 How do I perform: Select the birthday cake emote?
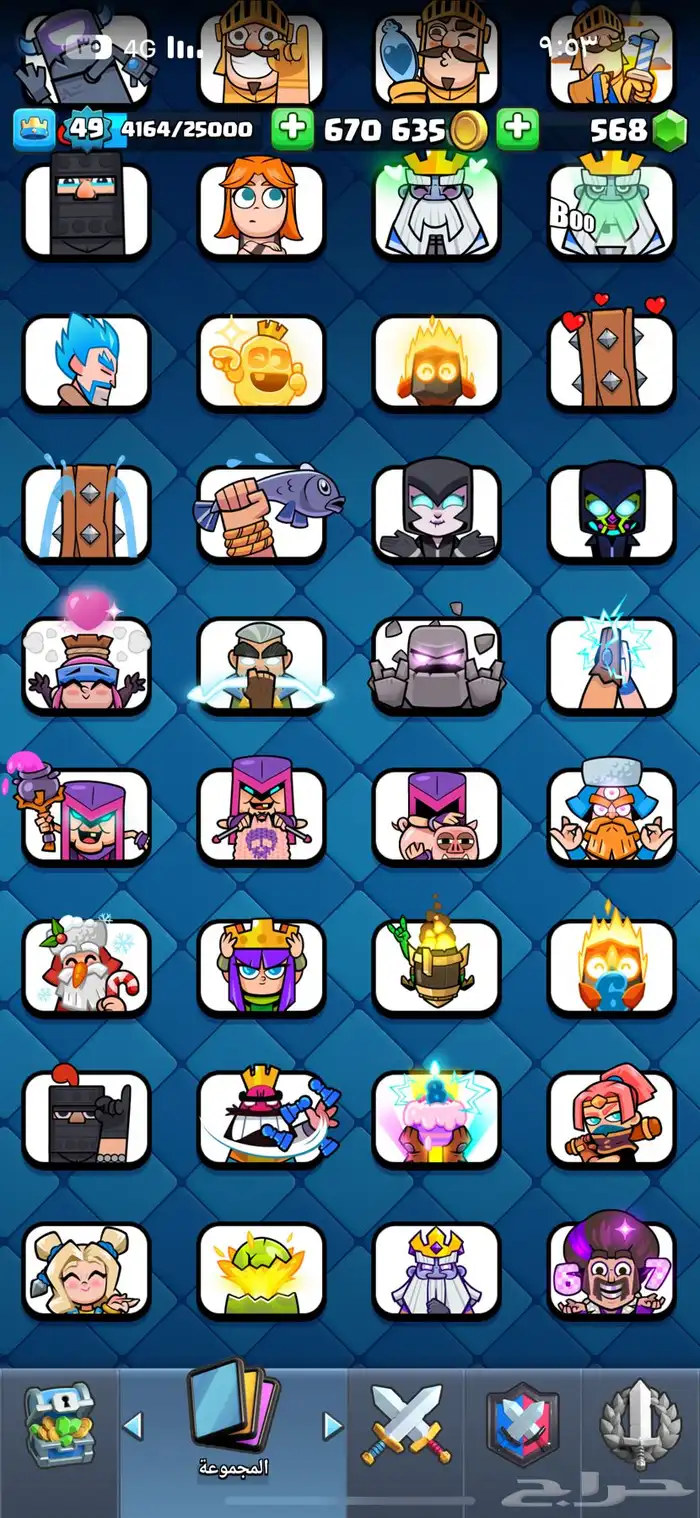436,1118
